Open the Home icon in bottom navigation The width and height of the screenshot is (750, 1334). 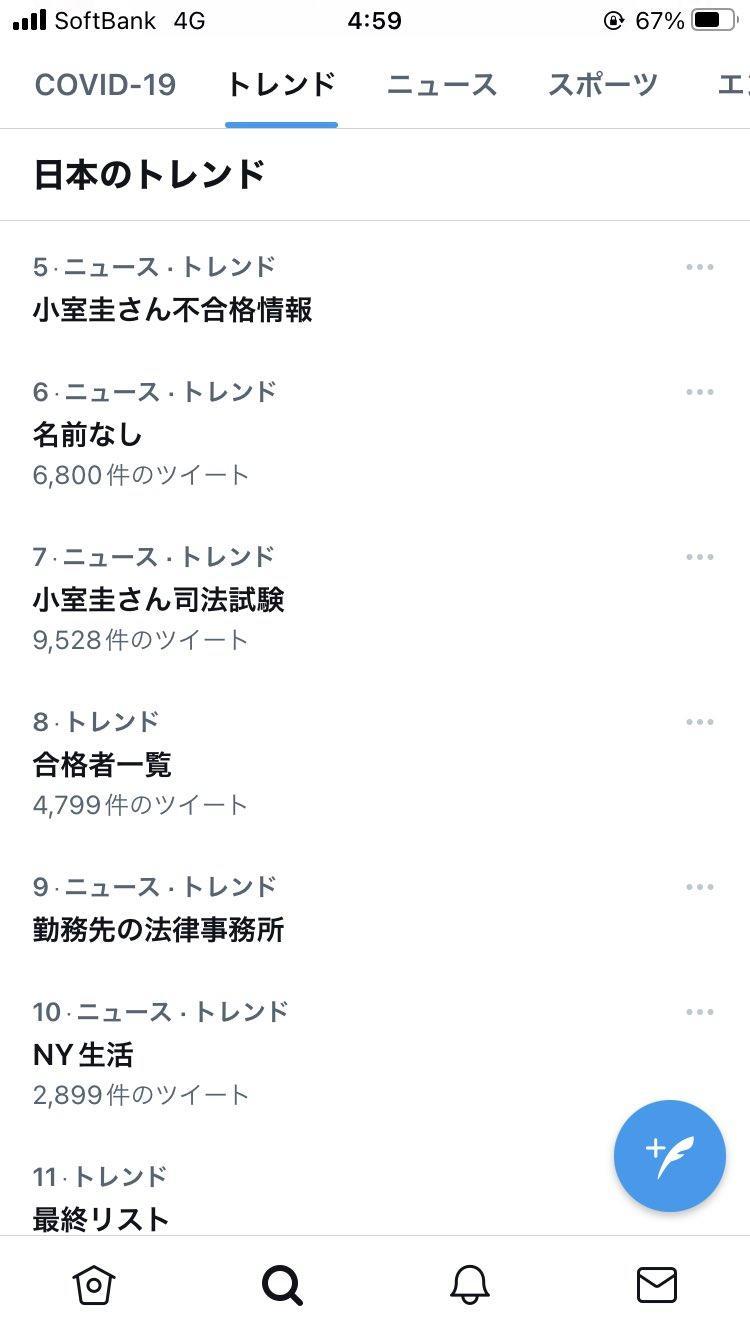[93, 1287]
